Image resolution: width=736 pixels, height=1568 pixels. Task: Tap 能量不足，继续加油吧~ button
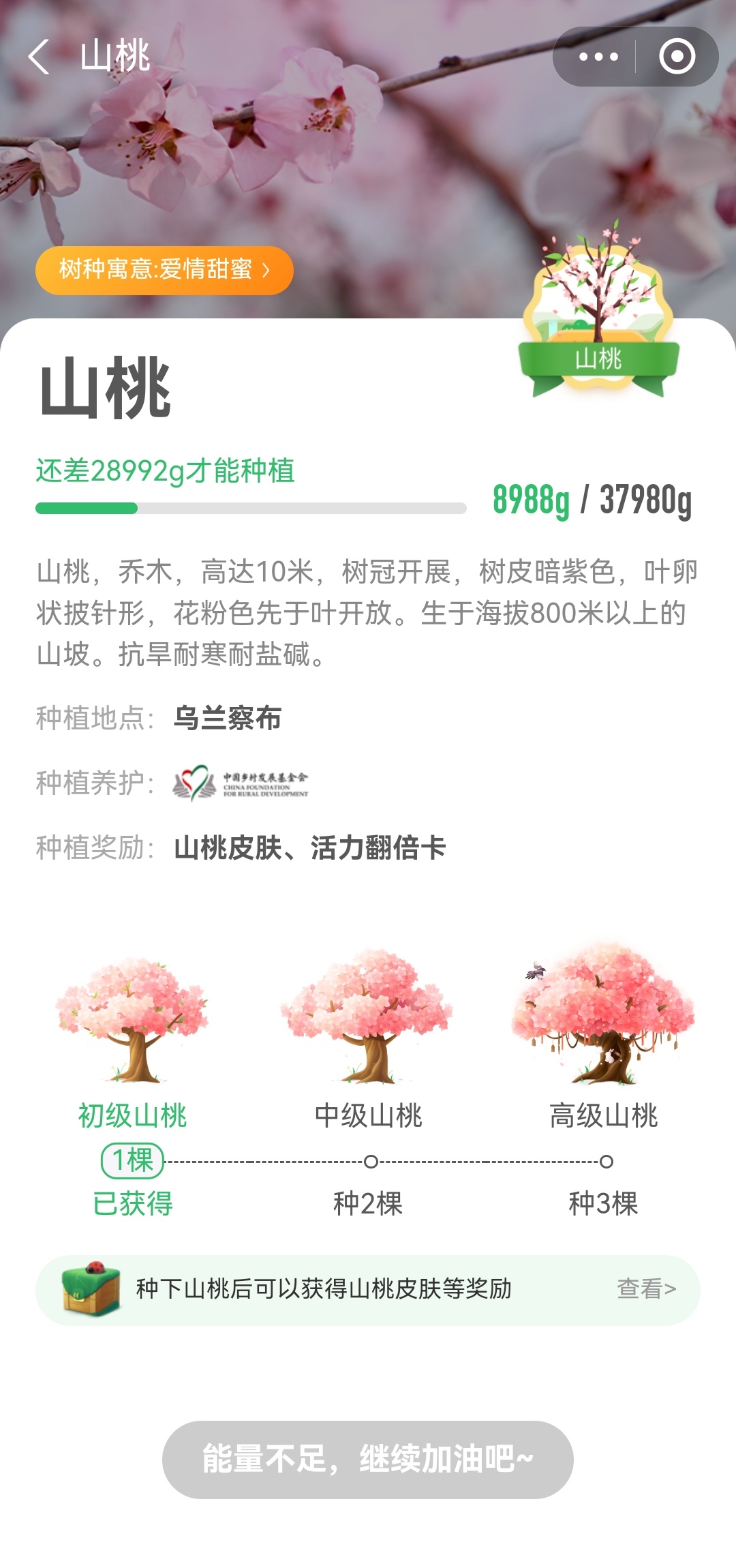[367, 1459]
